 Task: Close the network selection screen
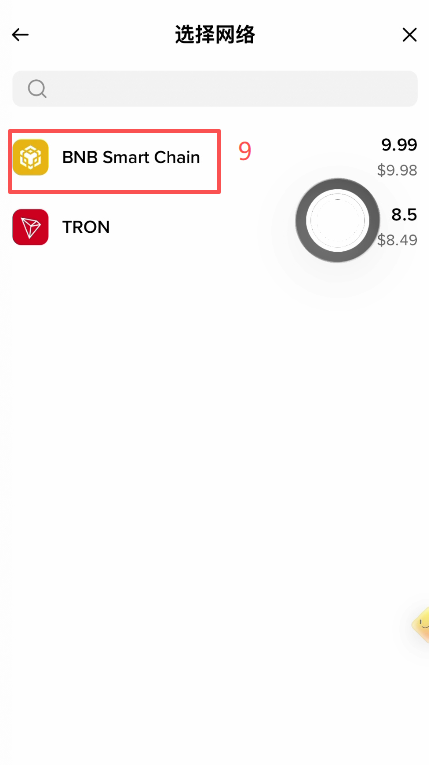(x=409, y=35)
